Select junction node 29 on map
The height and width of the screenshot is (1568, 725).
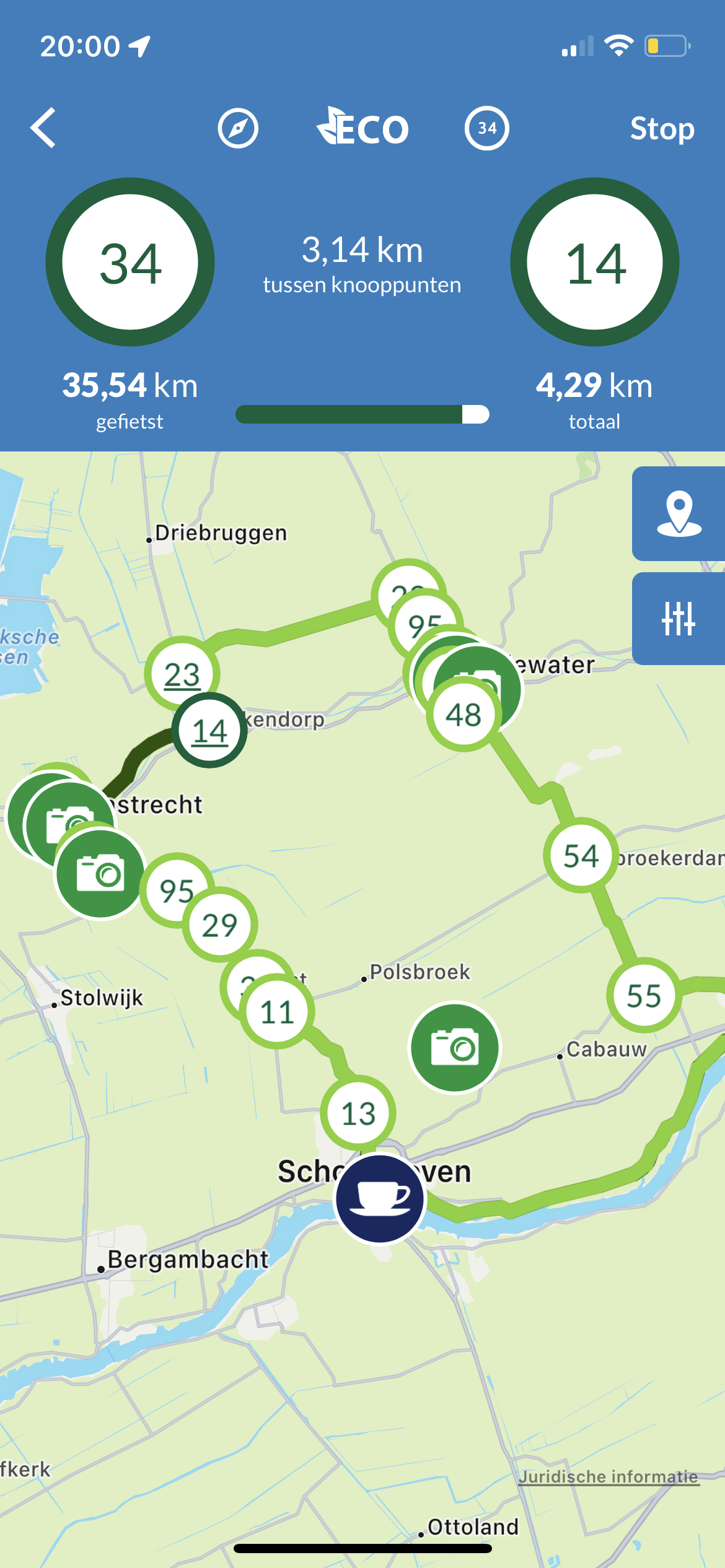[x=220, y=925]
